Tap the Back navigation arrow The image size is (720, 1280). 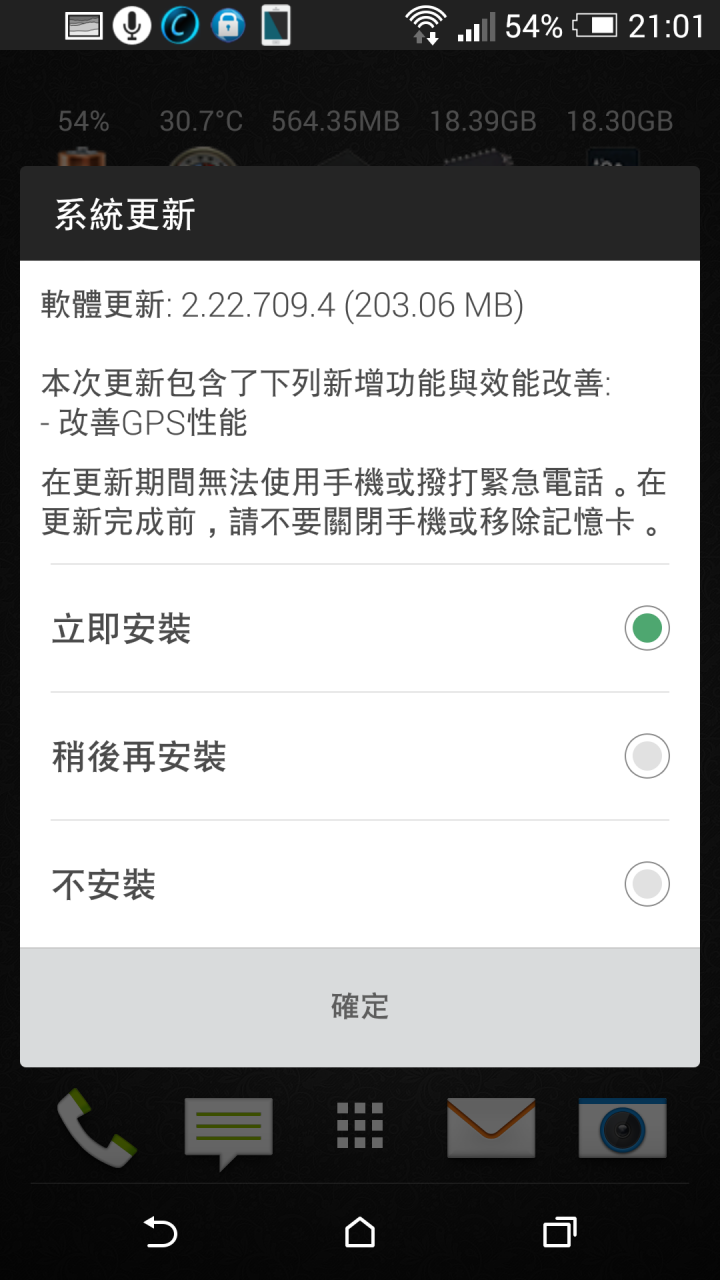click(x=160, y=1235)
